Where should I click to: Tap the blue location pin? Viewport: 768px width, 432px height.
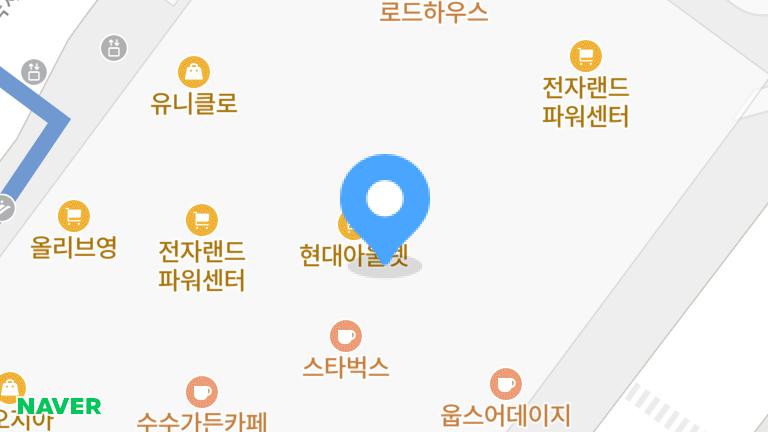(x=385, y=200)
